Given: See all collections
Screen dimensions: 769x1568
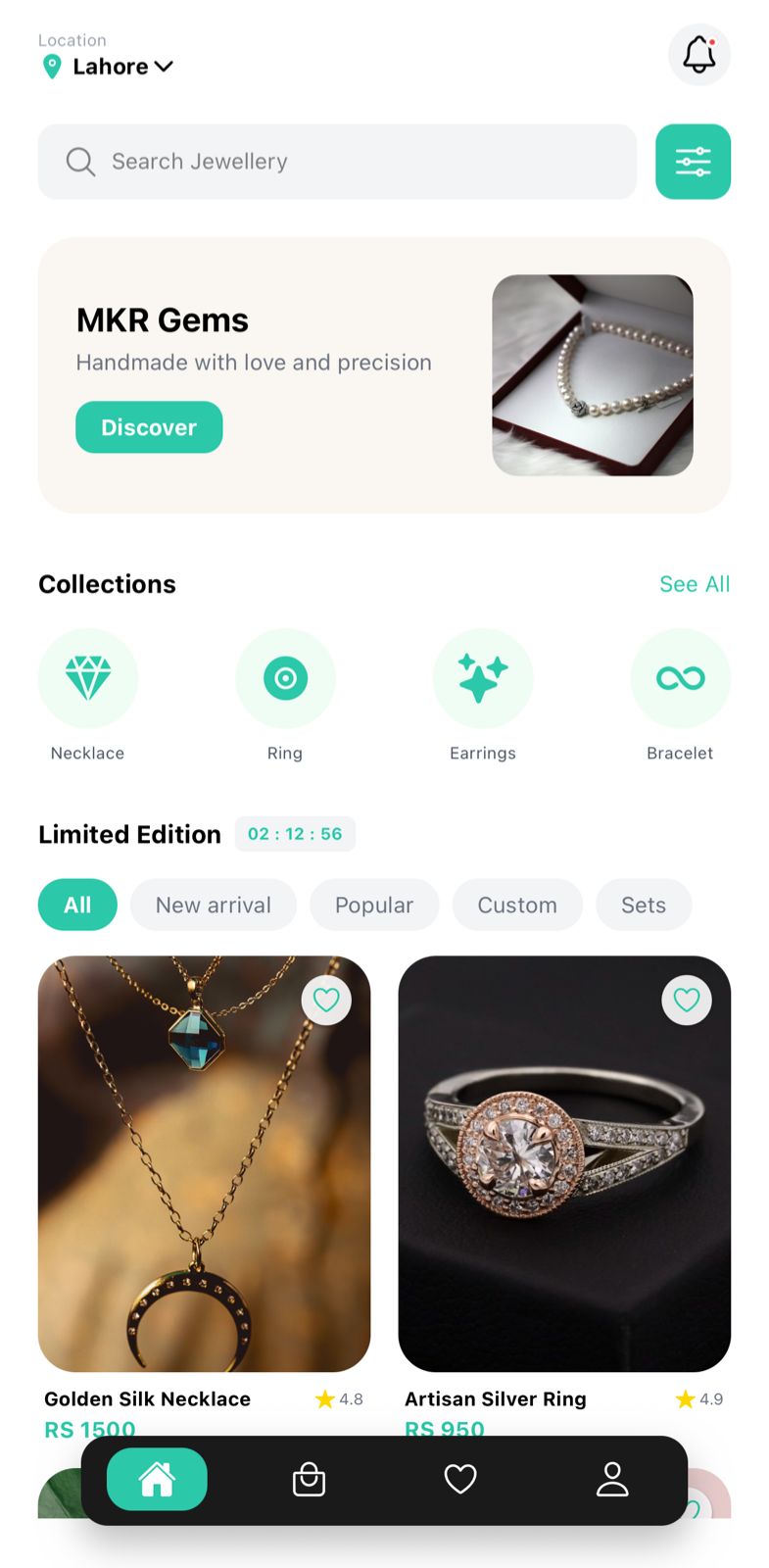Looking at the screenshot, I should click(694, 584).
